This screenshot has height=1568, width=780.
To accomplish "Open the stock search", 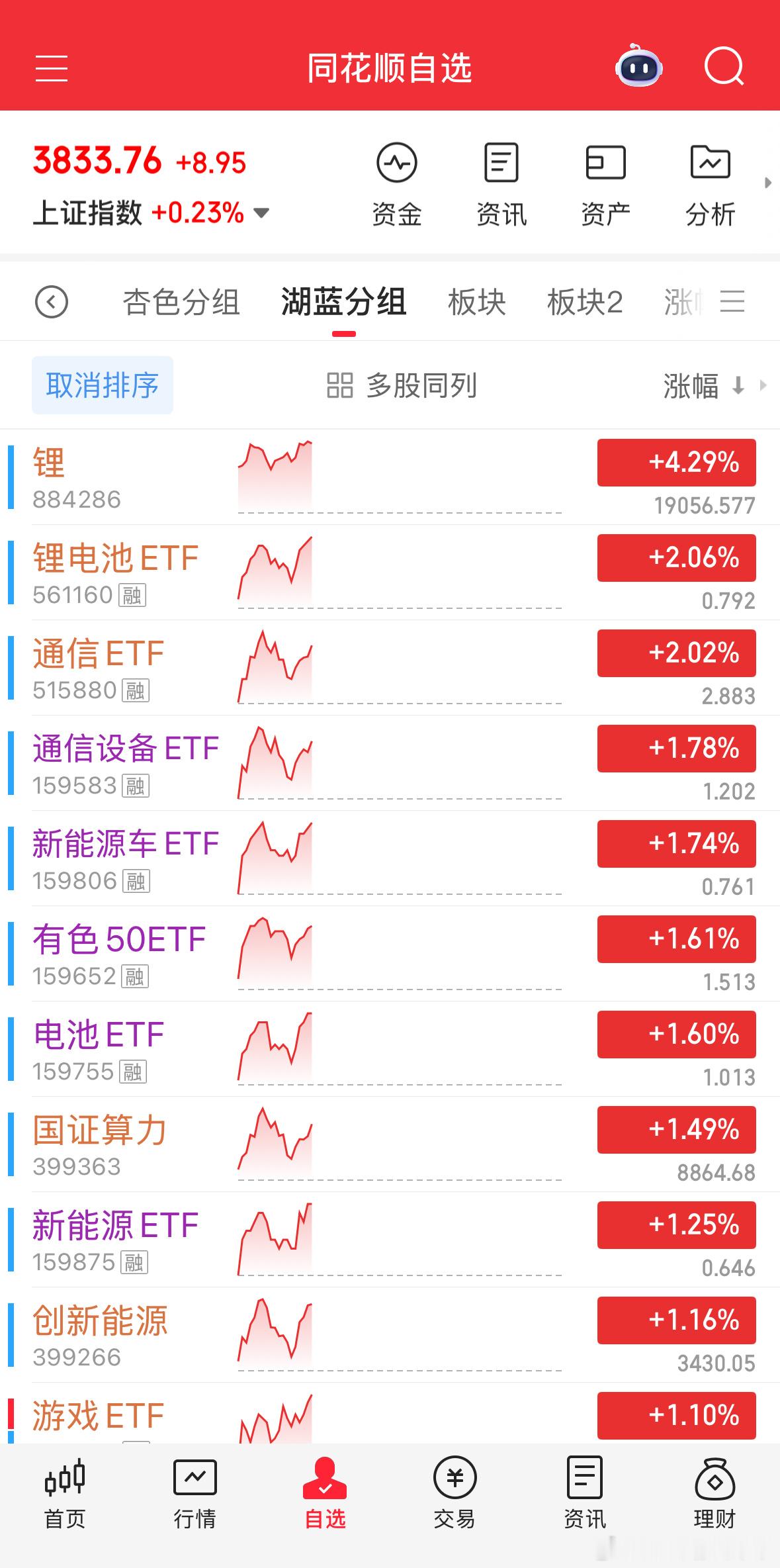I will point(724,67).
